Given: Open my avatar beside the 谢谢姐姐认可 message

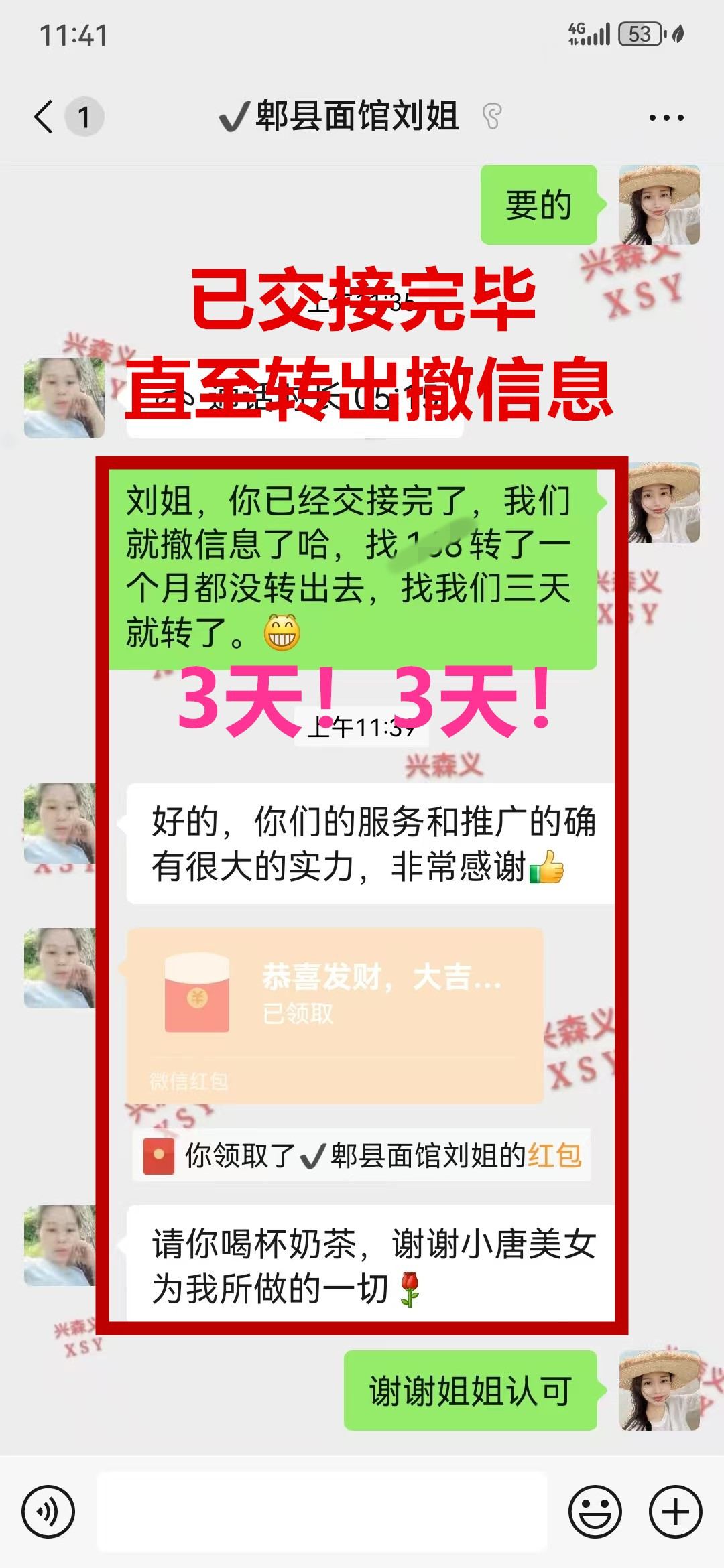Looking at the screenshot, I should pos(659,1390).
